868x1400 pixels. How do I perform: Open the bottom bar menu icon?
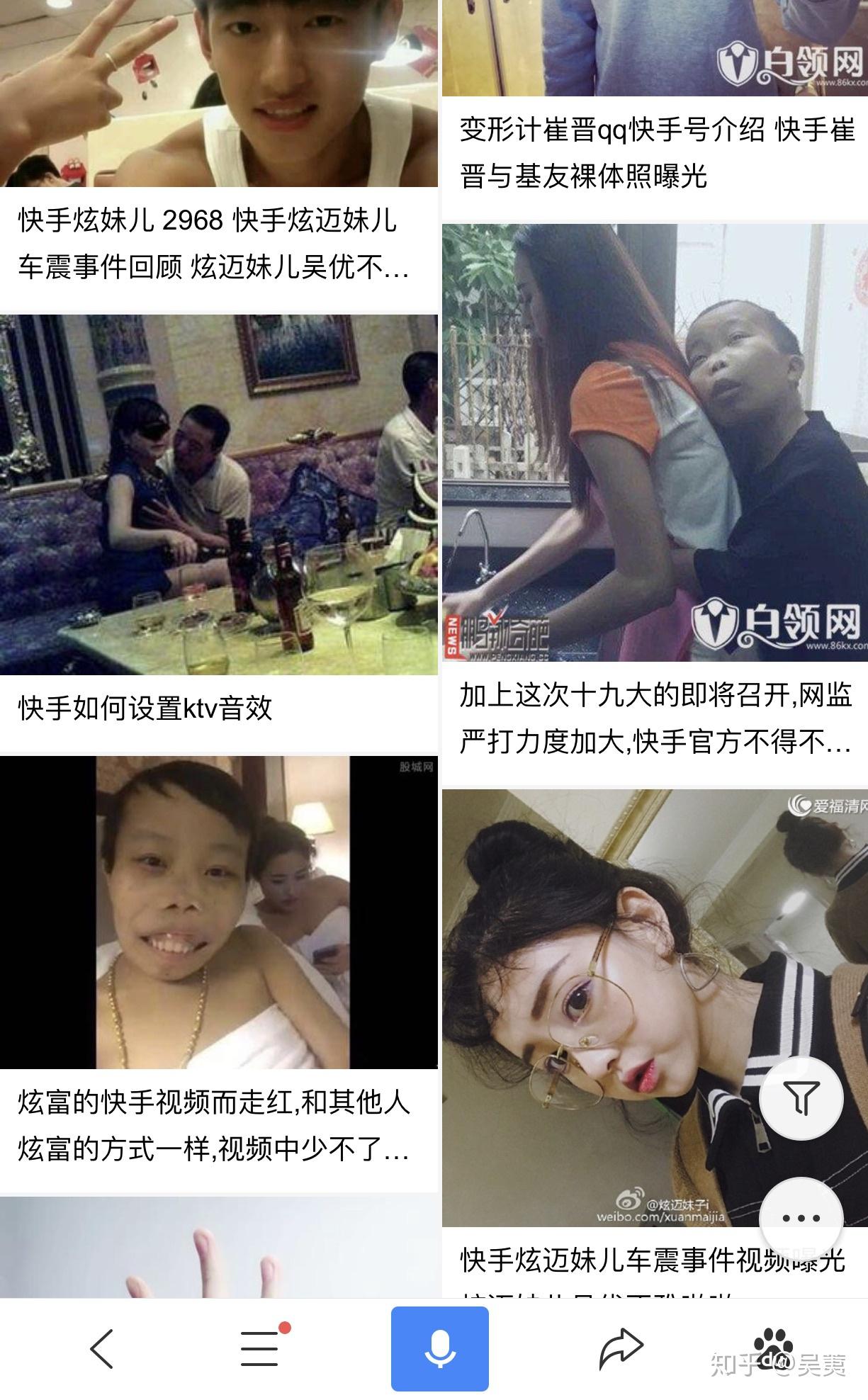click(x=259, y=1348)
